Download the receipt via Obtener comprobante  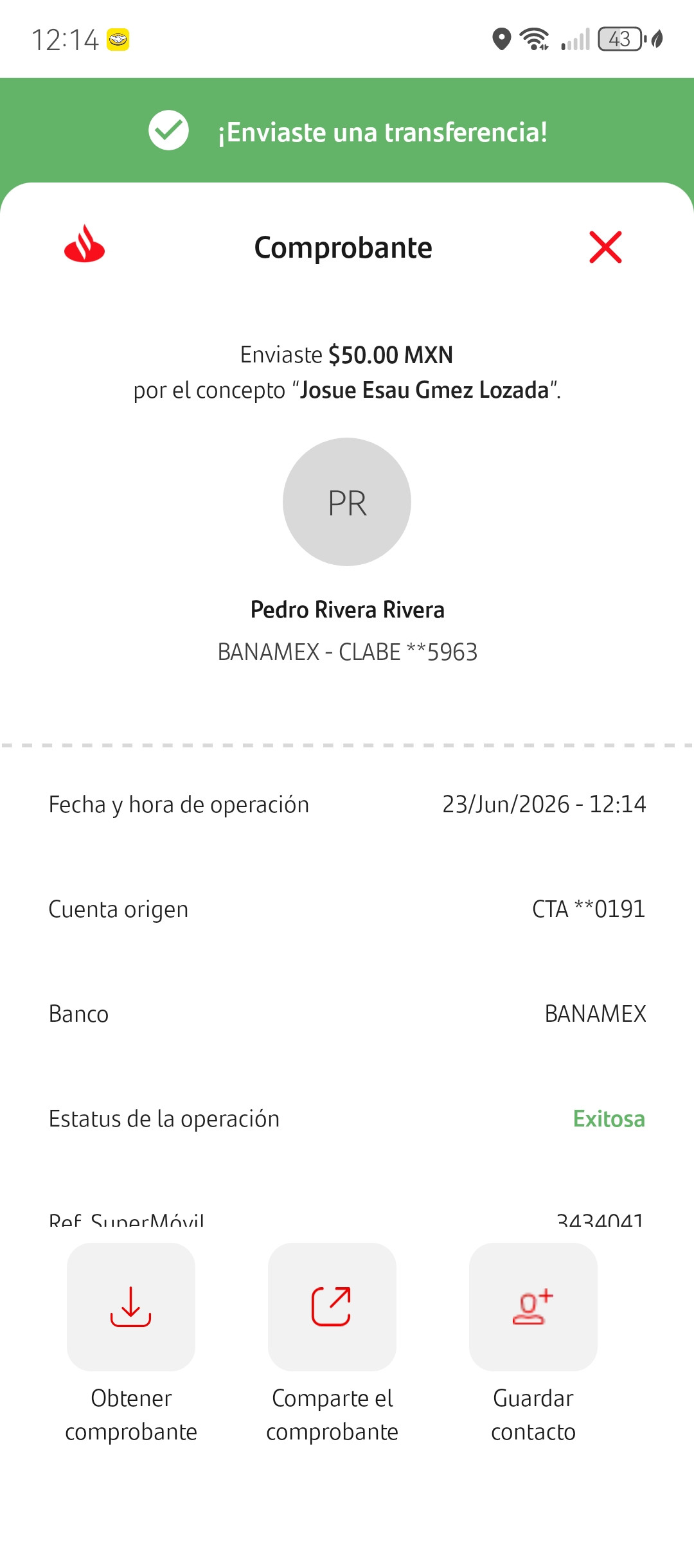[131, 1306]
